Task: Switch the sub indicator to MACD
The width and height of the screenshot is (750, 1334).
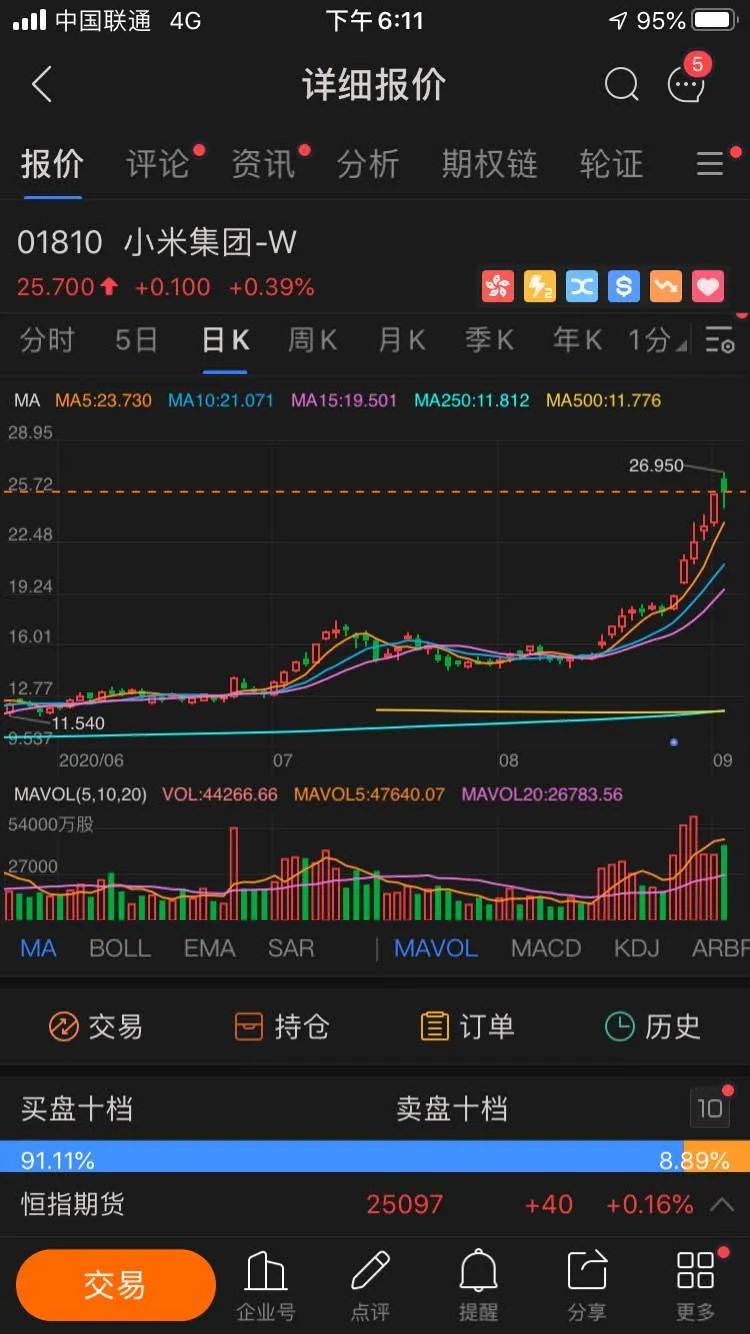Action: 545,948
